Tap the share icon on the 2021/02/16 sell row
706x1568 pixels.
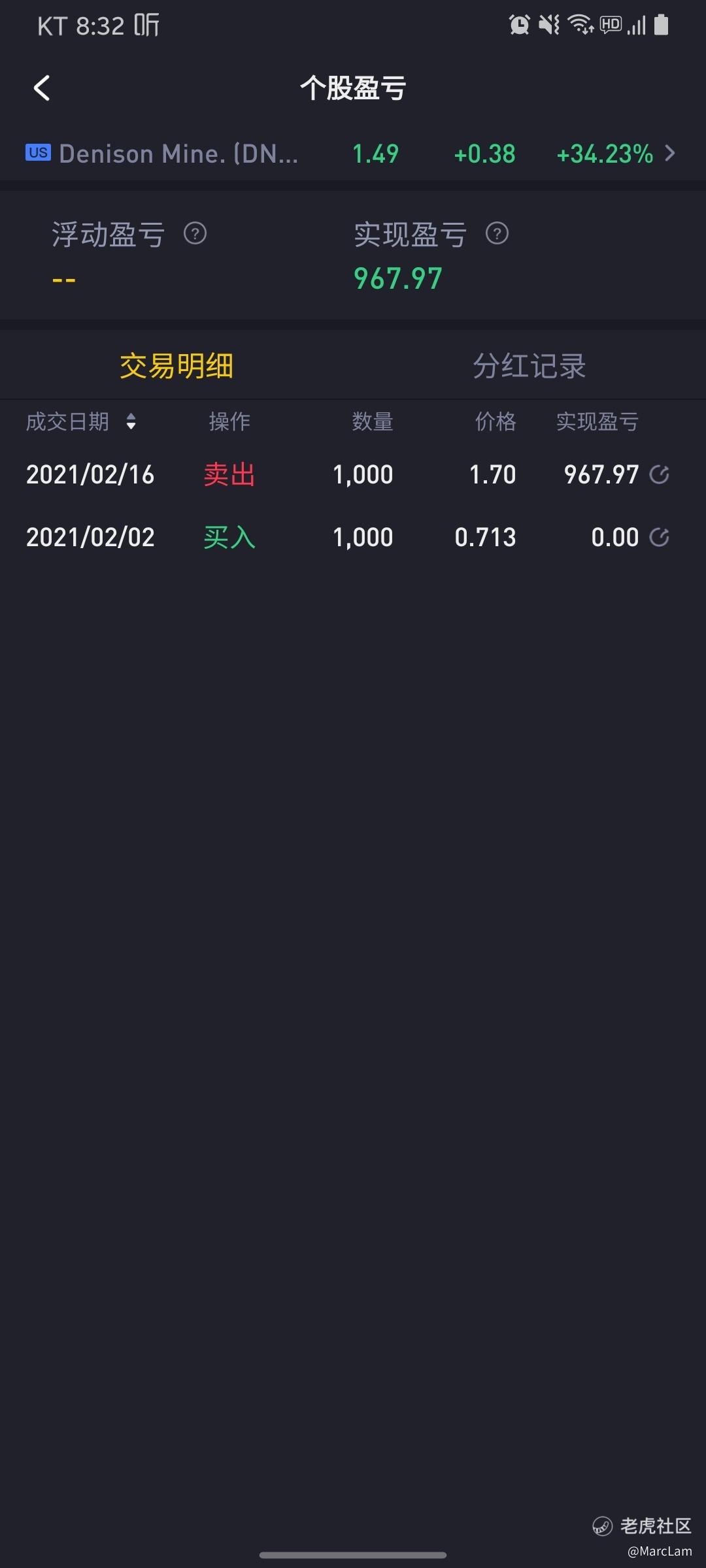coord(659,474)
